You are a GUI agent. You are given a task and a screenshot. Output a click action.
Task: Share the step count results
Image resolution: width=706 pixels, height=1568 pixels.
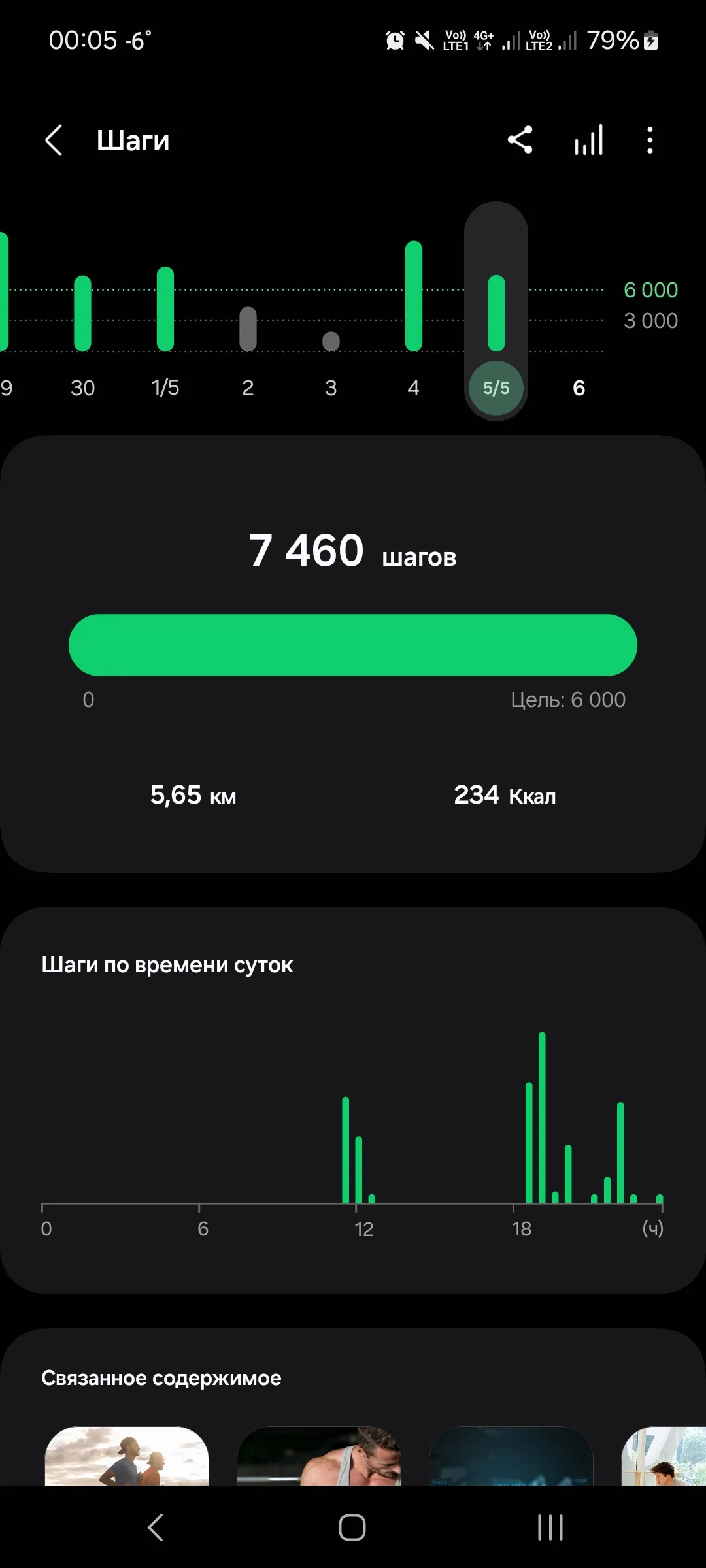click(520, 140)
